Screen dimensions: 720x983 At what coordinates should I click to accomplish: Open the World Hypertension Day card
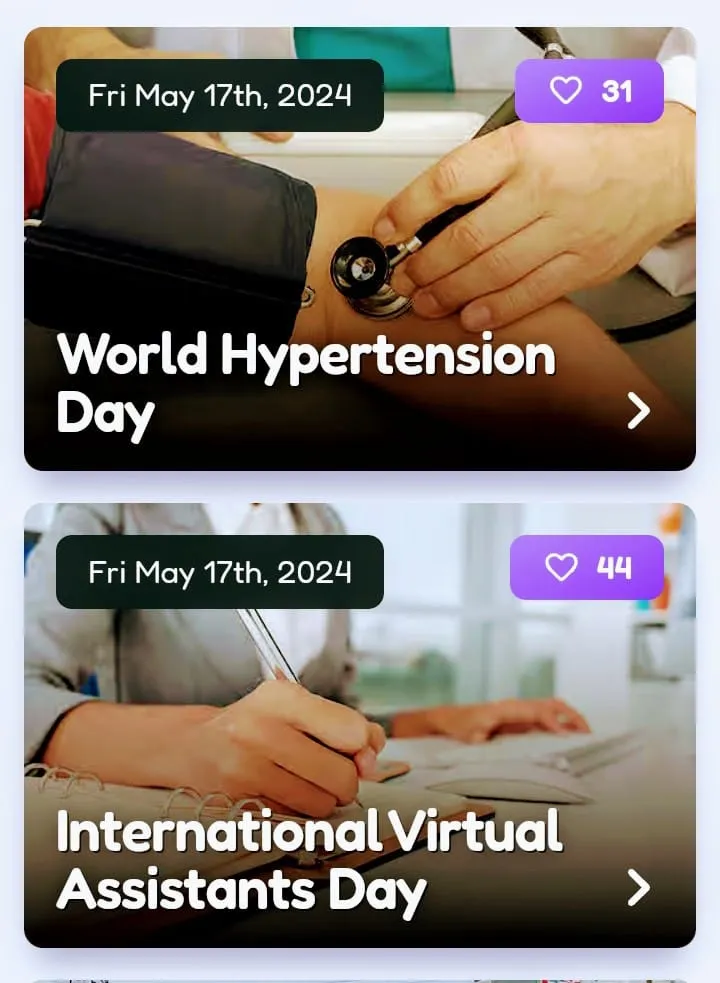click(x=638, y=411)
